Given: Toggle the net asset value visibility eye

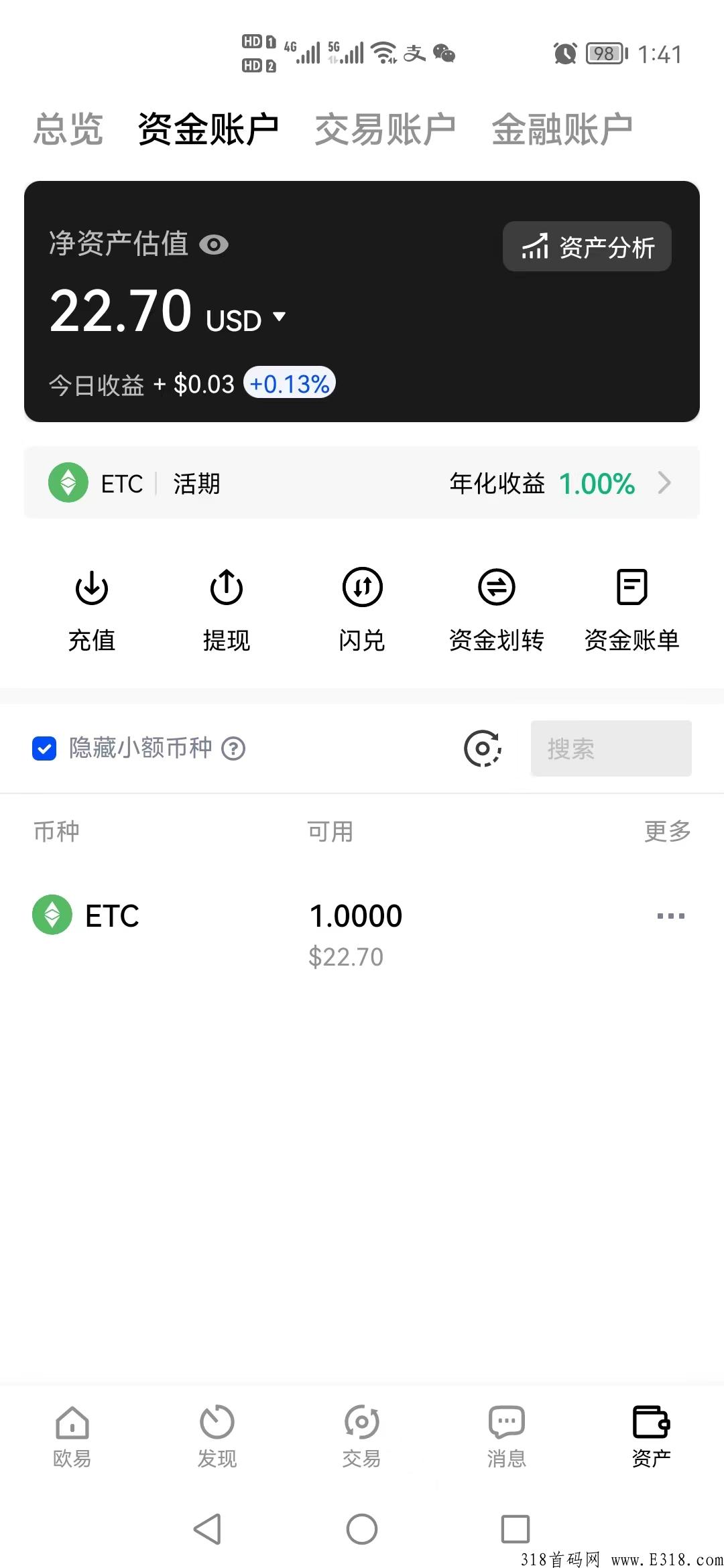Looking at the screenshot, I should (215, 245).
